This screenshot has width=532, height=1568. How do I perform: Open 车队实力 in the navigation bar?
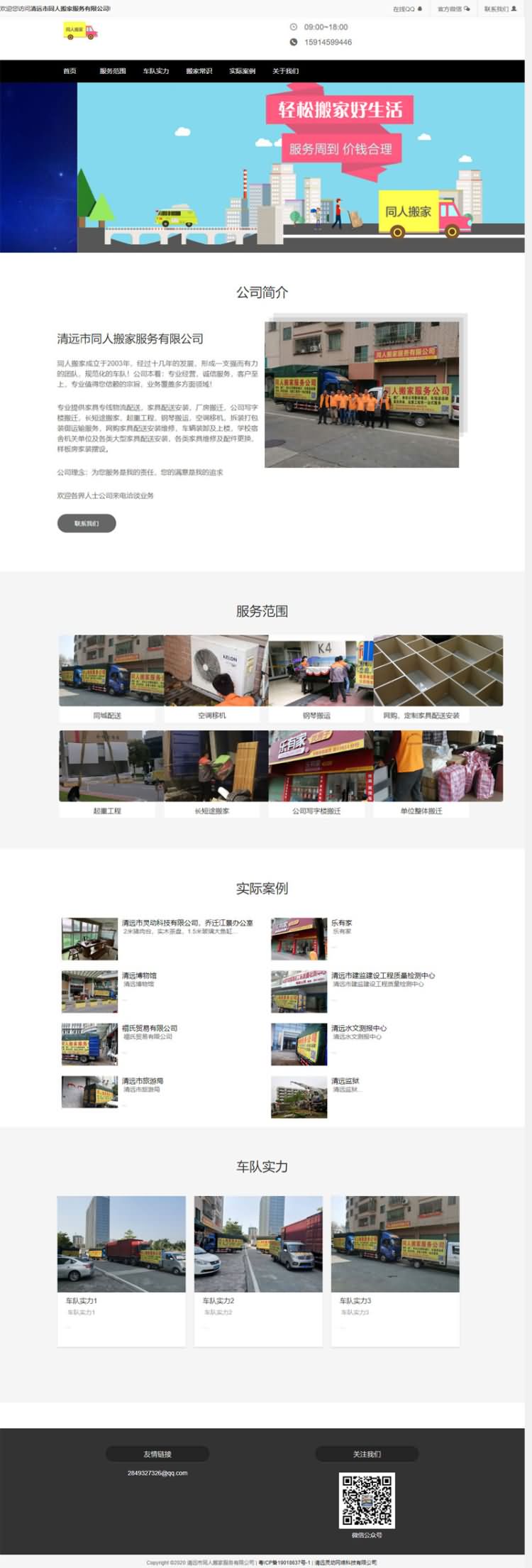[156, 71]
